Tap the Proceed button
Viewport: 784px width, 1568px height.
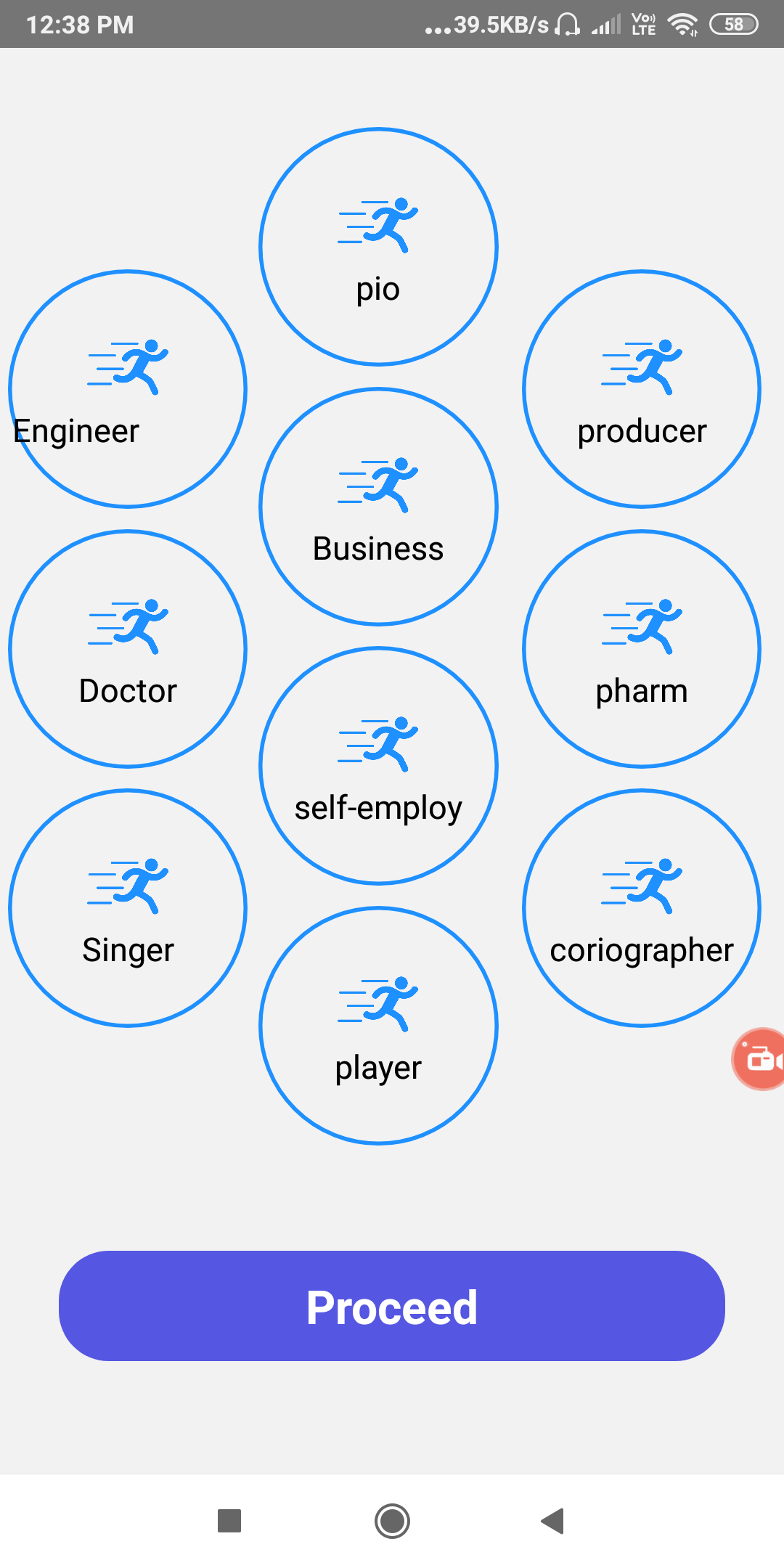[x=392, y=1306]
